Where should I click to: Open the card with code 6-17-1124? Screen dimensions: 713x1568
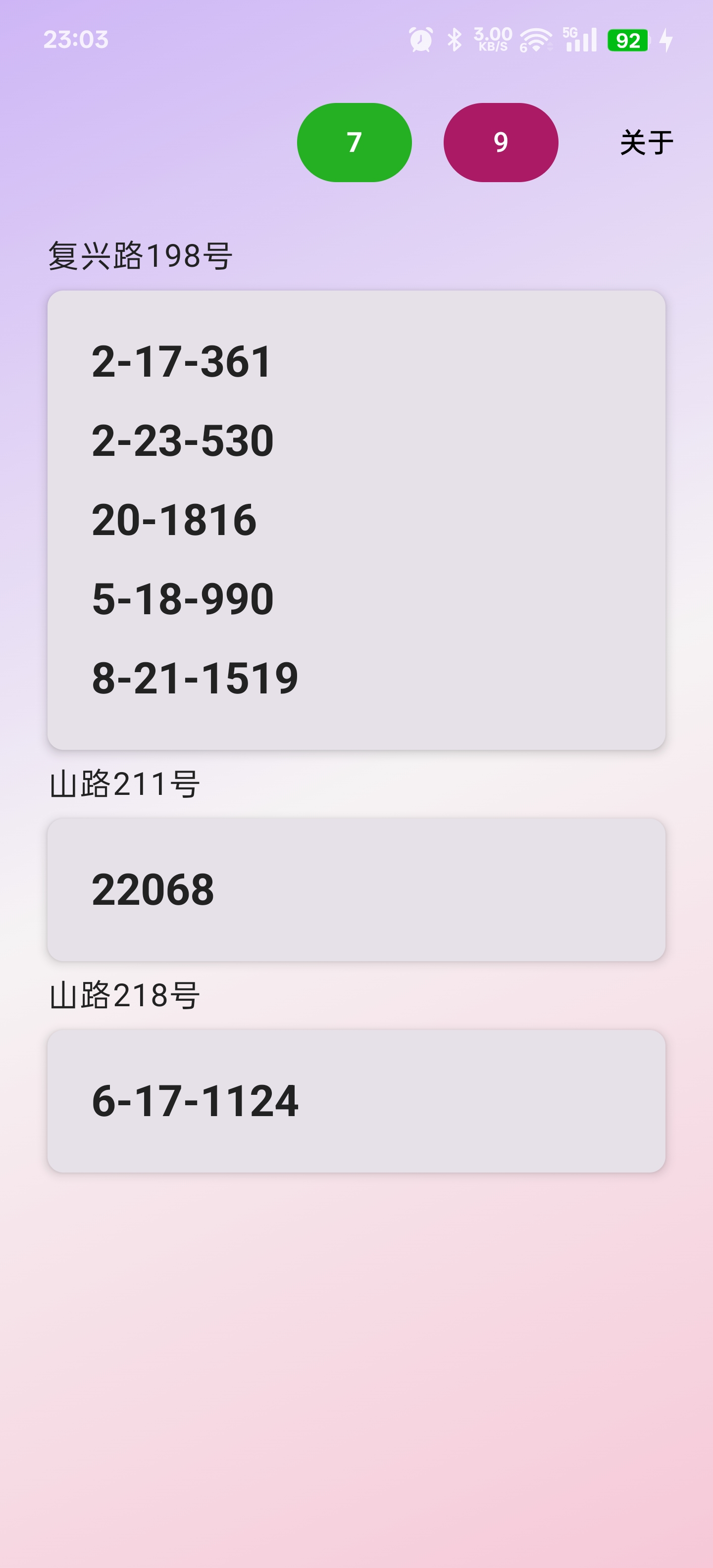tap(356, 1101)
